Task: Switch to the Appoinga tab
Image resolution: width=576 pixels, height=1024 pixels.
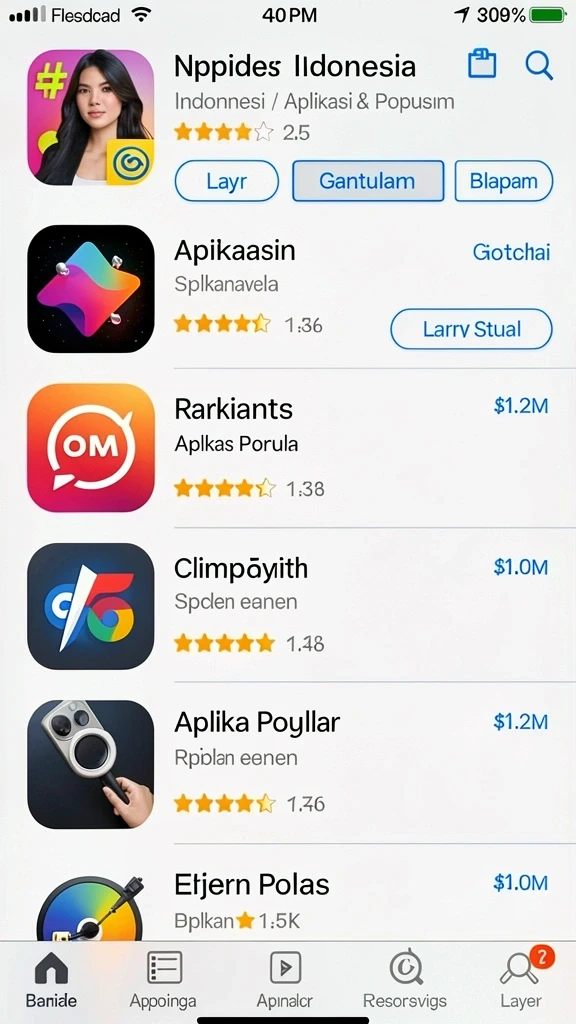Action: pos(163,980)
